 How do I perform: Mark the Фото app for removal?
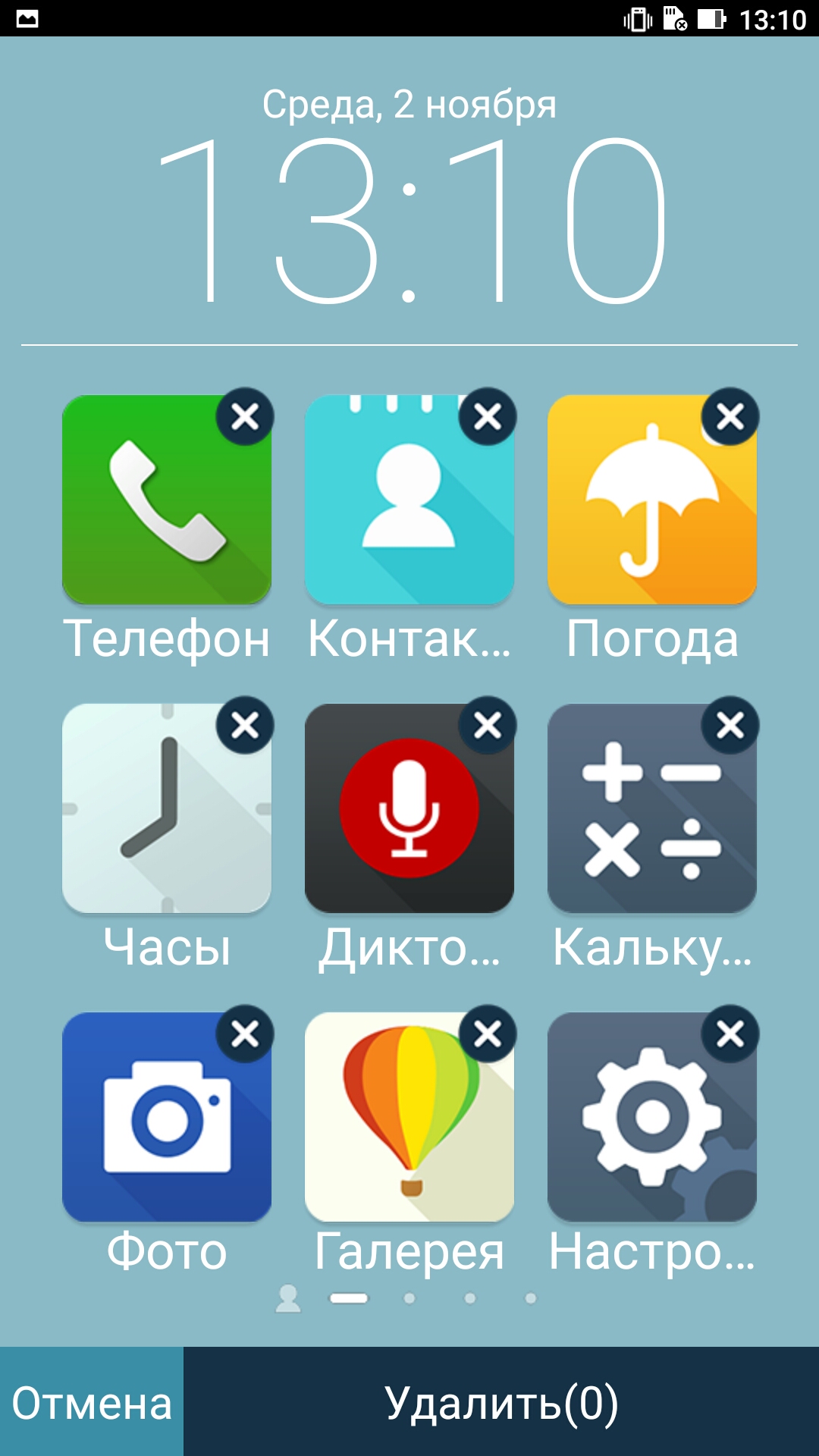[245, 1034]
